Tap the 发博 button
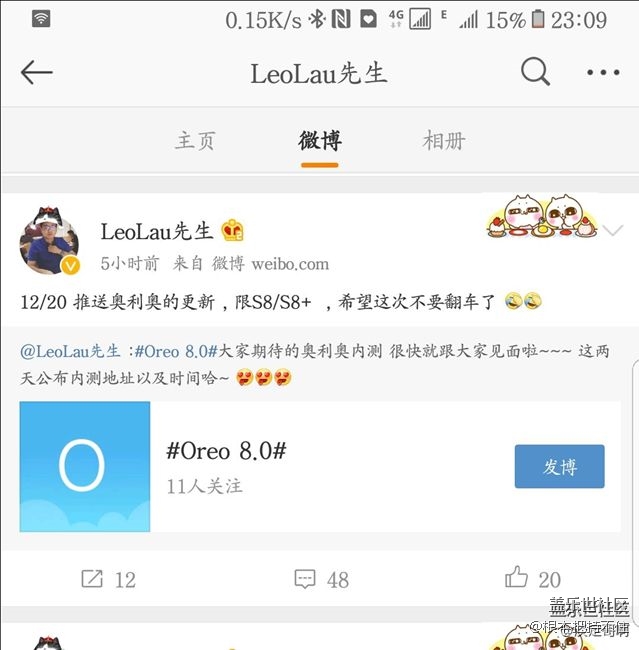Image resolution: width=639 pixels, height=650 pixels. point(559,467)
